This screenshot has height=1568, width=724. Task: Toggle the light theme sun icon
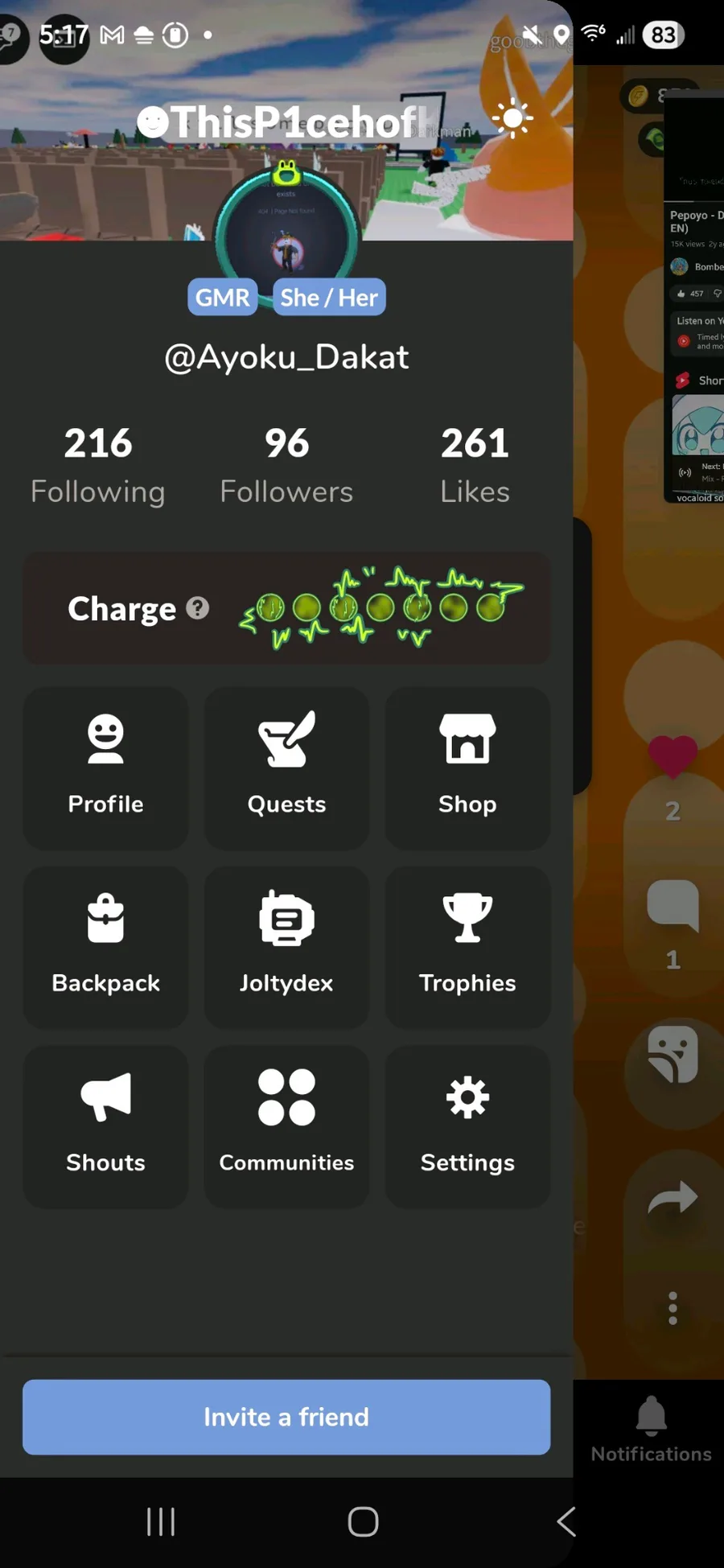tap(512, 119)
